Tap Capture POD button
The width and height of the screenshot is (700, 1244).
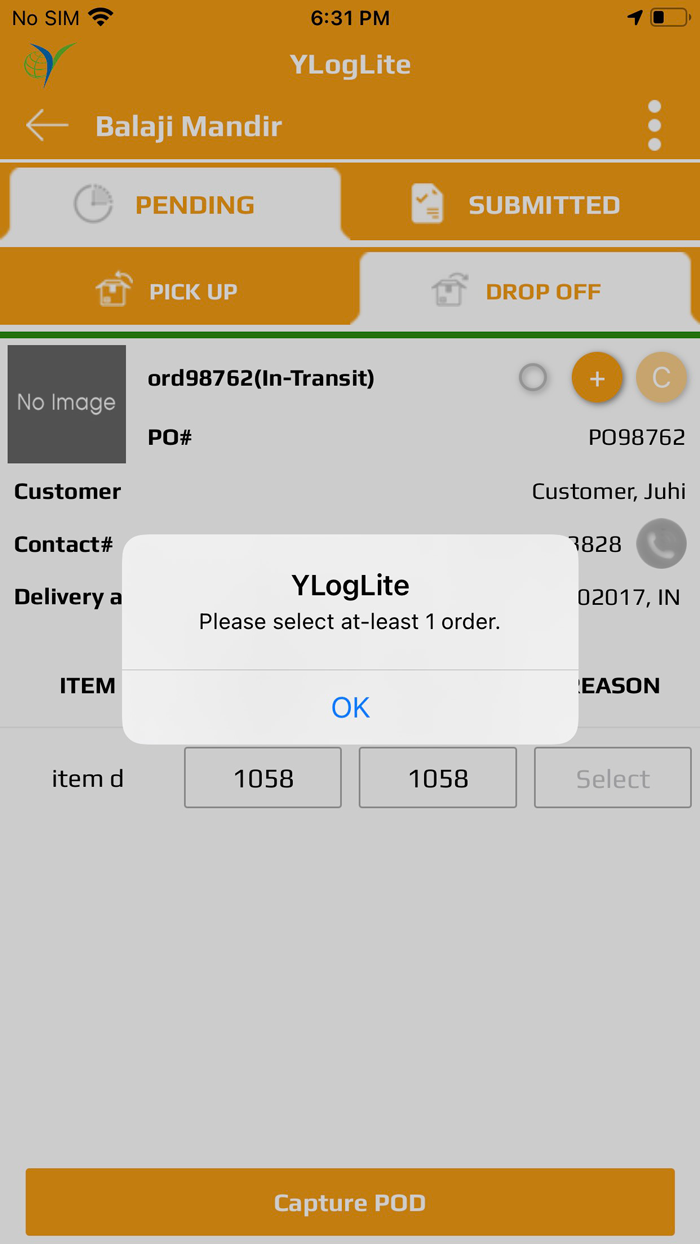click(350, 1202)
